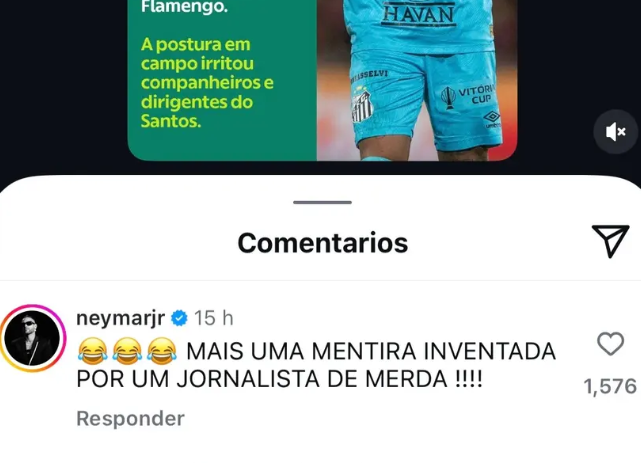Screen dimensions: 641x463
Task: Open the neymarjr username link
Action: [x=120, y=318]
